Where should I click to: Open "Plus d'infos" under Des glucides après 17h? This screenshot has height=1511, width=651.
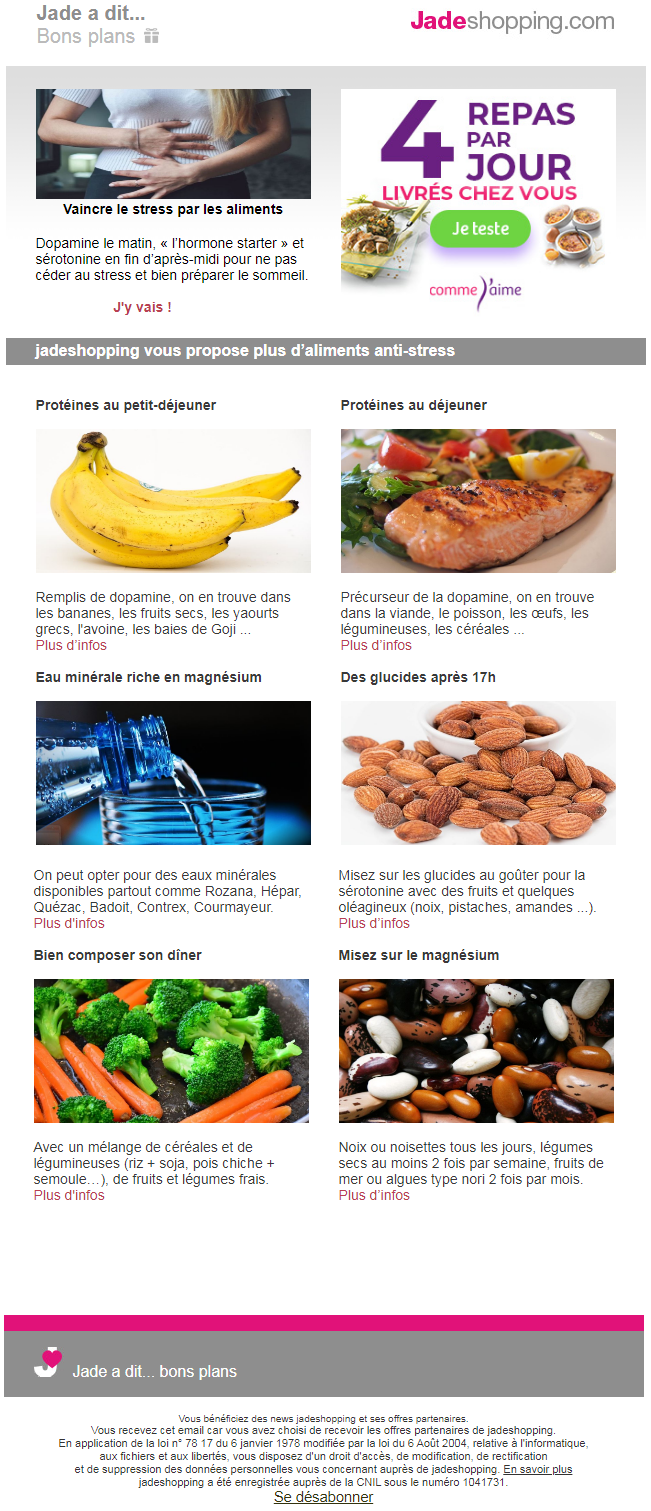coord(374,923)
